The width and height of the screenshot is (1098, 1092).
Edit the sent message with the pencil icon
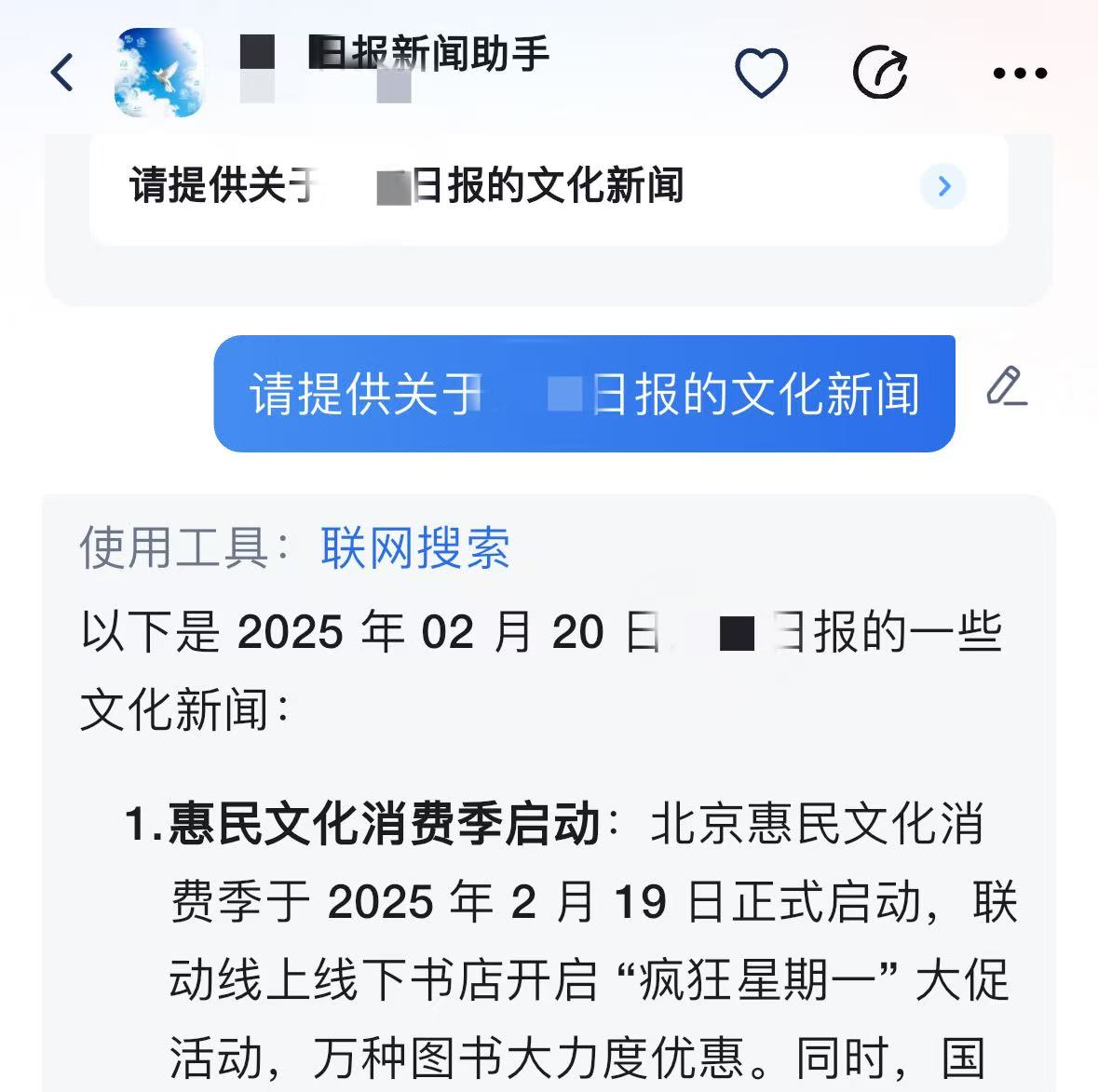1006,387
